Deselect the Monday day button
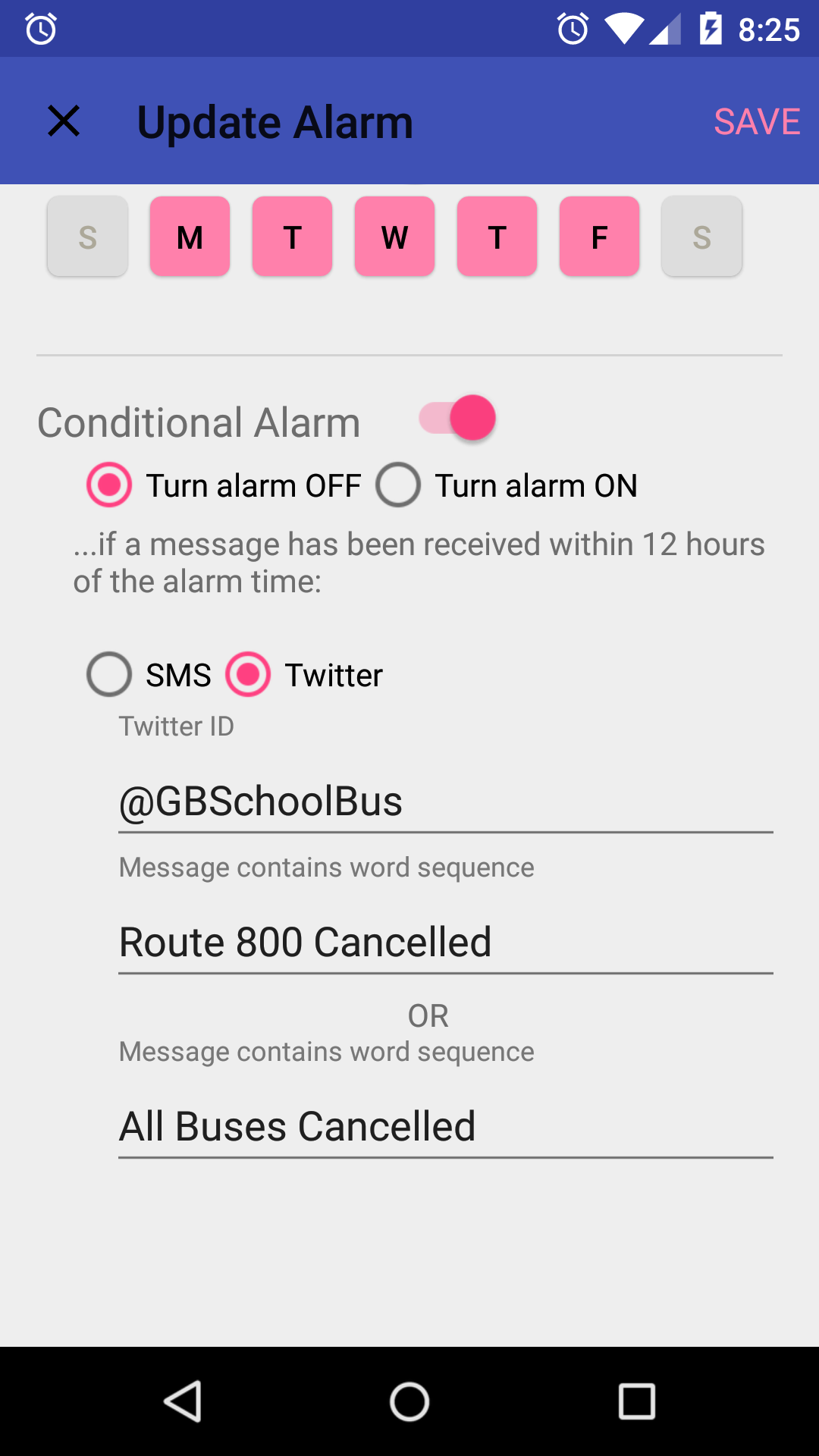The image size is (819, 1456). click(x=190, y=237)
